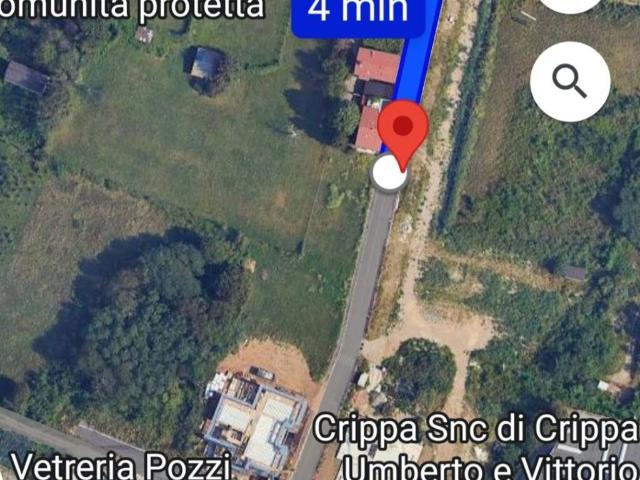The height and width of the screenshot is (480, 640).
Task: Open the Vetreria Pozzi place label
Action: coord(121,466)
